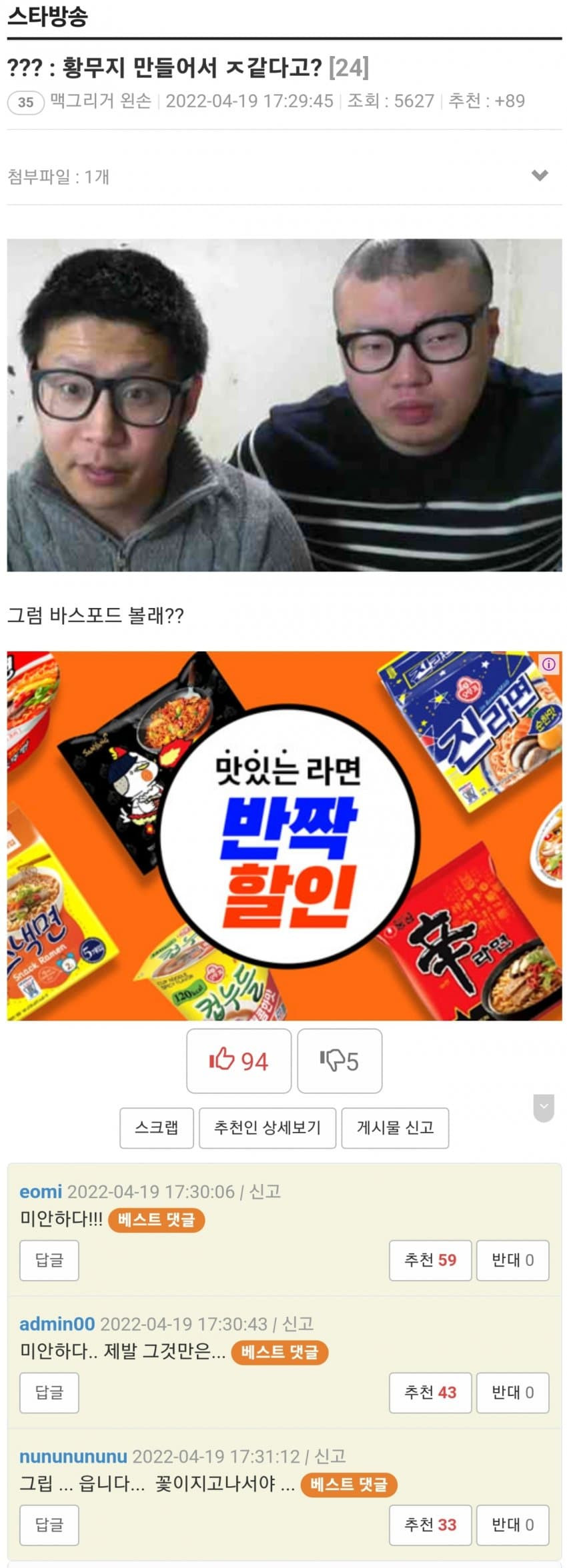Open the ad info icon

coord(549,664)
